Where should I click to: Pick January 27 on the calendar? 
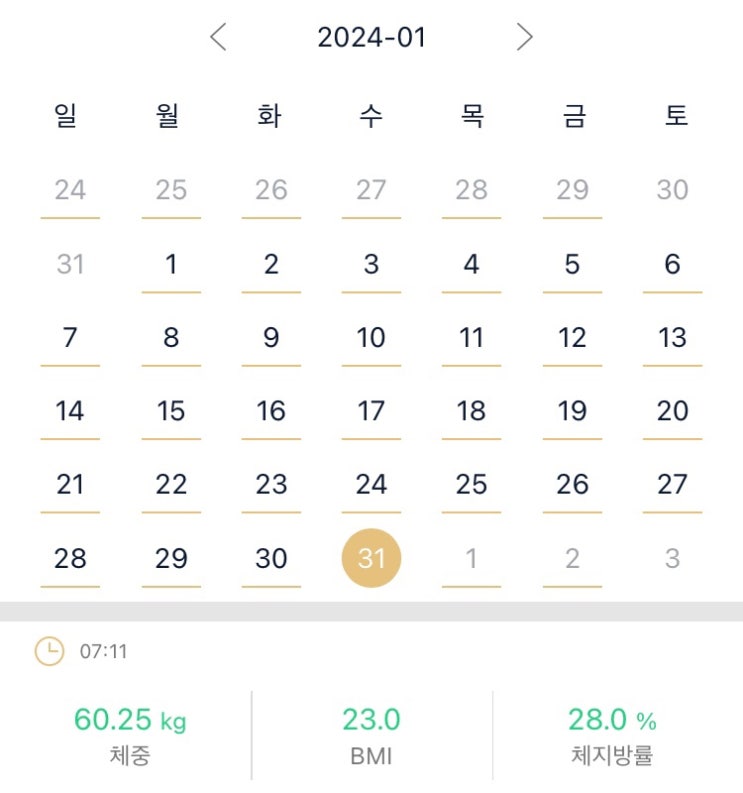tap(672, 484)
